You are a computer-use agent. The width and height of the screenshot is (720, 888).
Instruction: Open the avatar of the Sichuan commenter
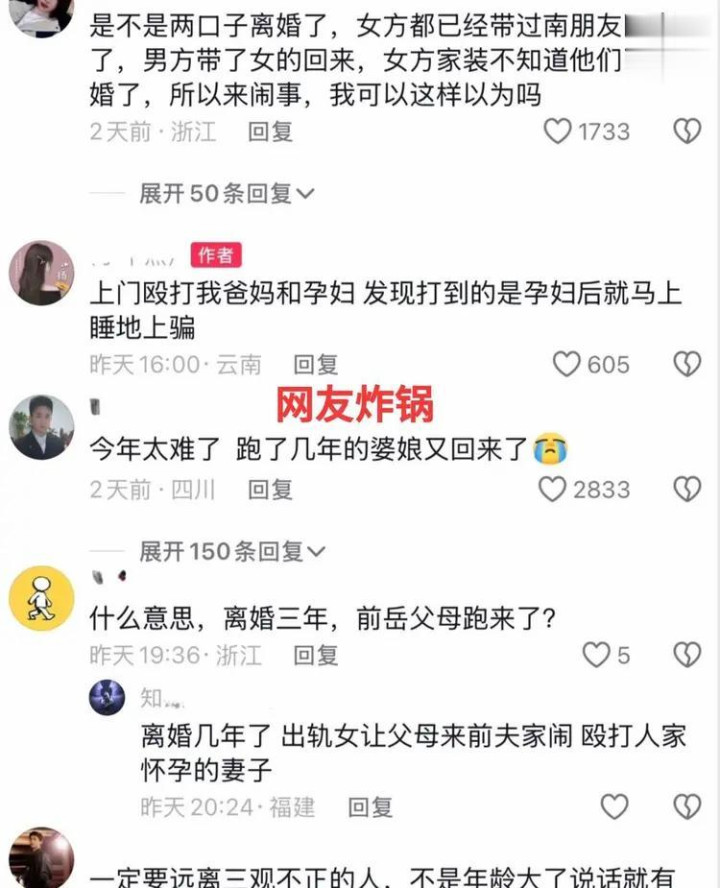[x=41, y=427]
